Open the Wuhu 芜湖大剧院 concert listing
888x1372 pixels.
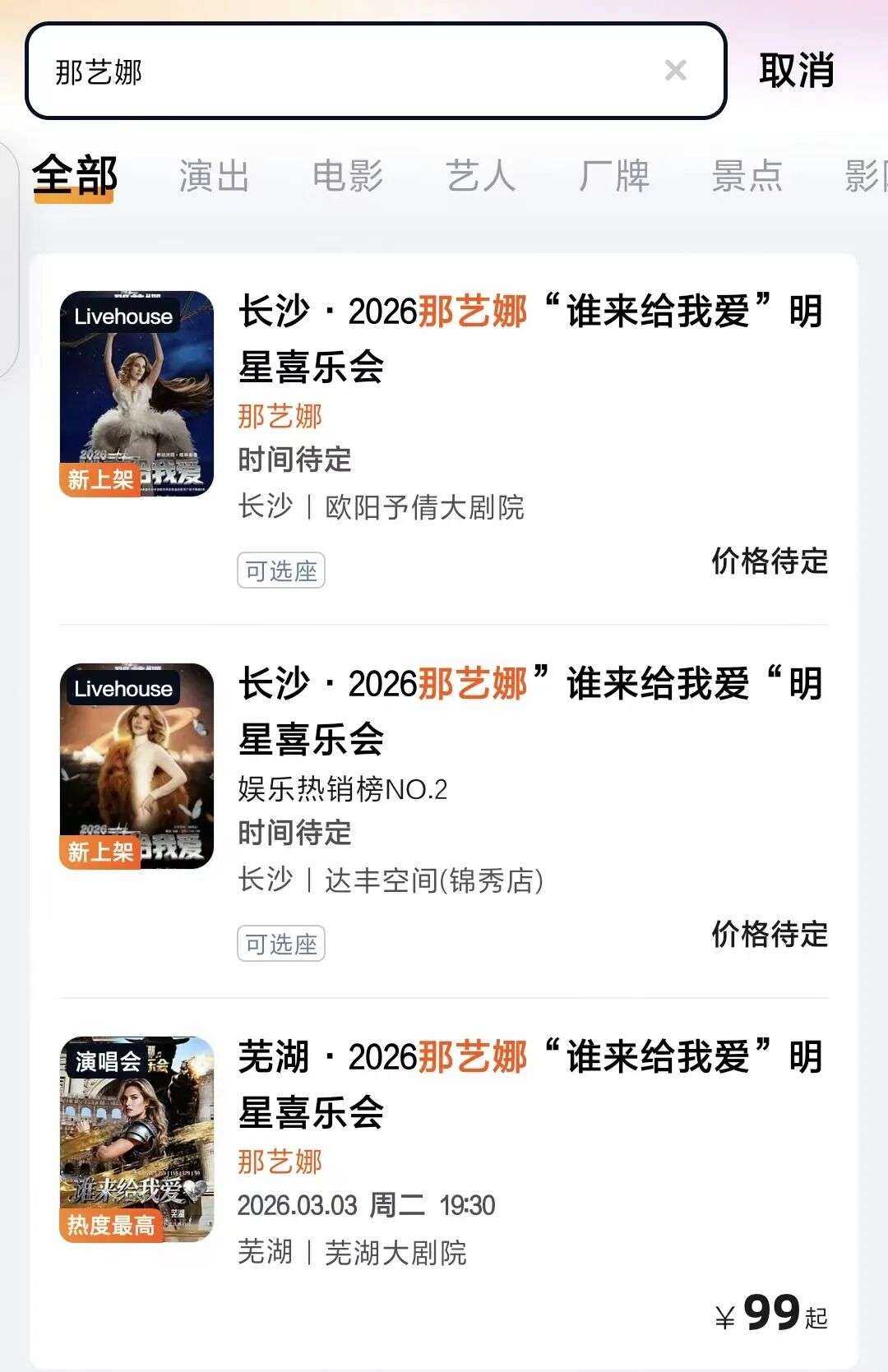[526, 1085]
